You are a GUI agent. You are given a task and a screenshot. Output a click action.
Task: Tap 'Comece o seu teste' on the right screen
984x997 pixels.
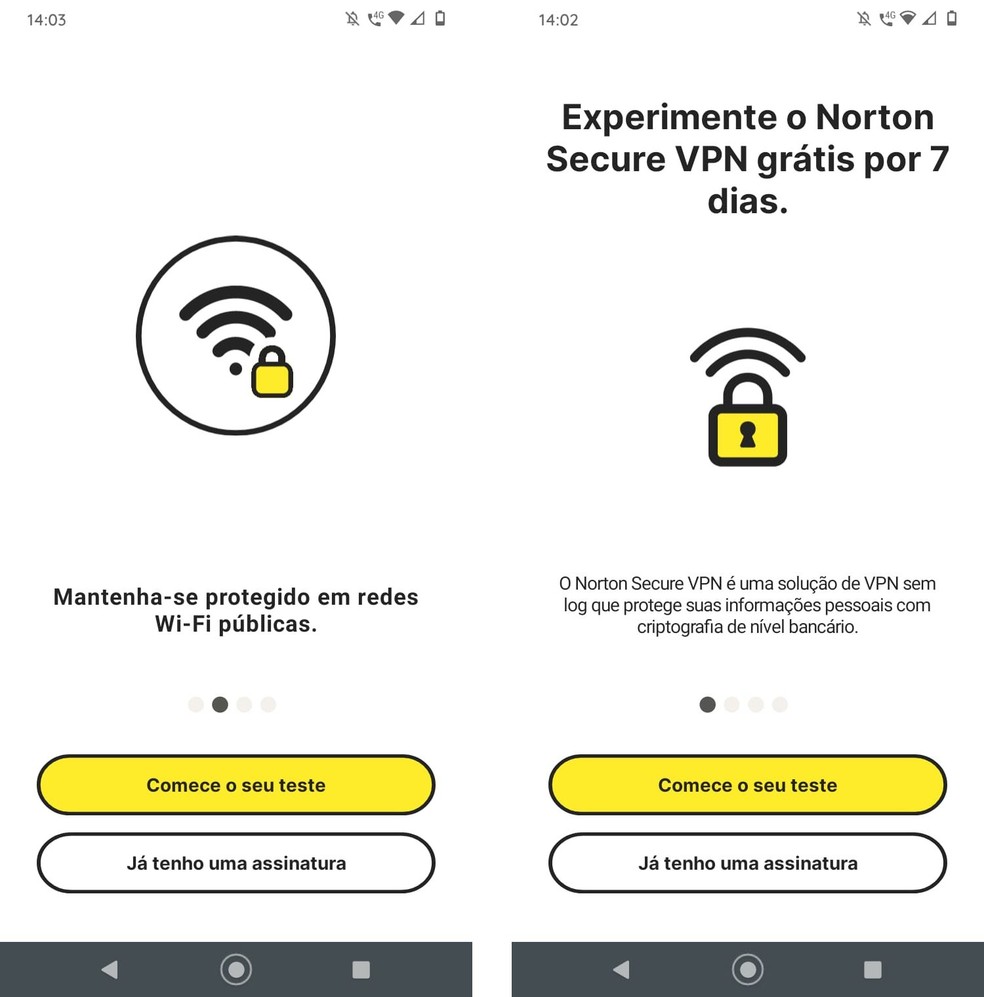point(747,786)
